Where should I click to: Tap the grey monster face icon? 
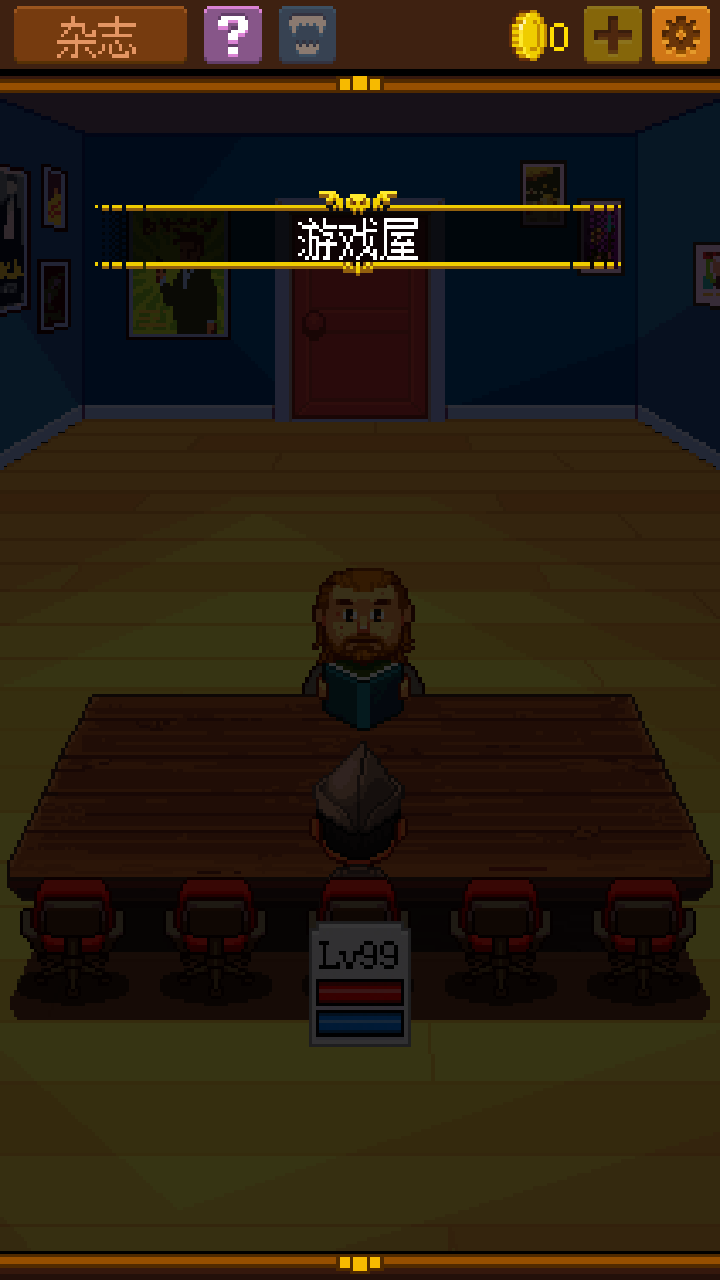point(307,36)
